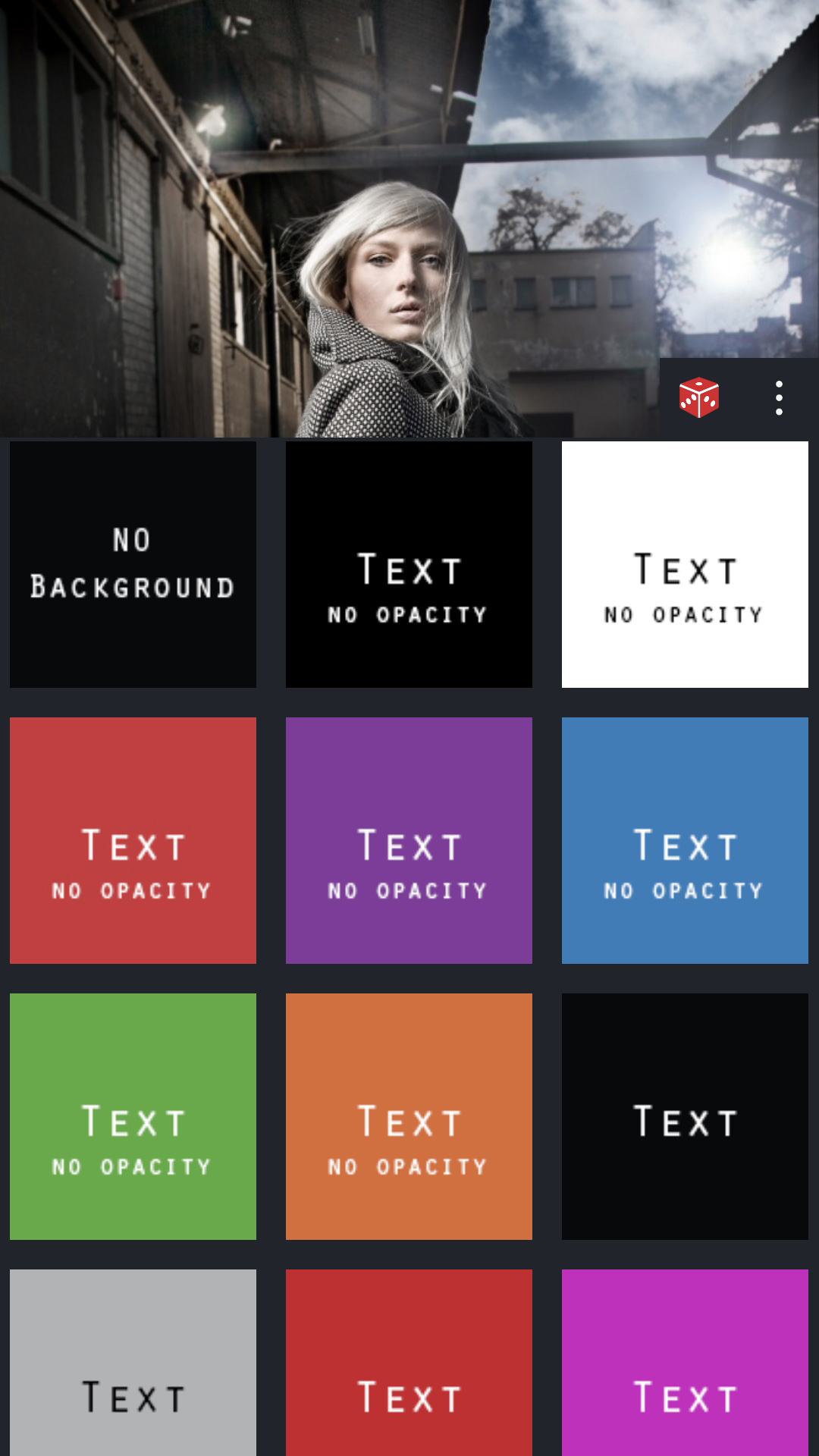819x1456 pixels.
Task: Apply the gray Text background swatch
Action: pyautogui.click(x=133, y=1365)
